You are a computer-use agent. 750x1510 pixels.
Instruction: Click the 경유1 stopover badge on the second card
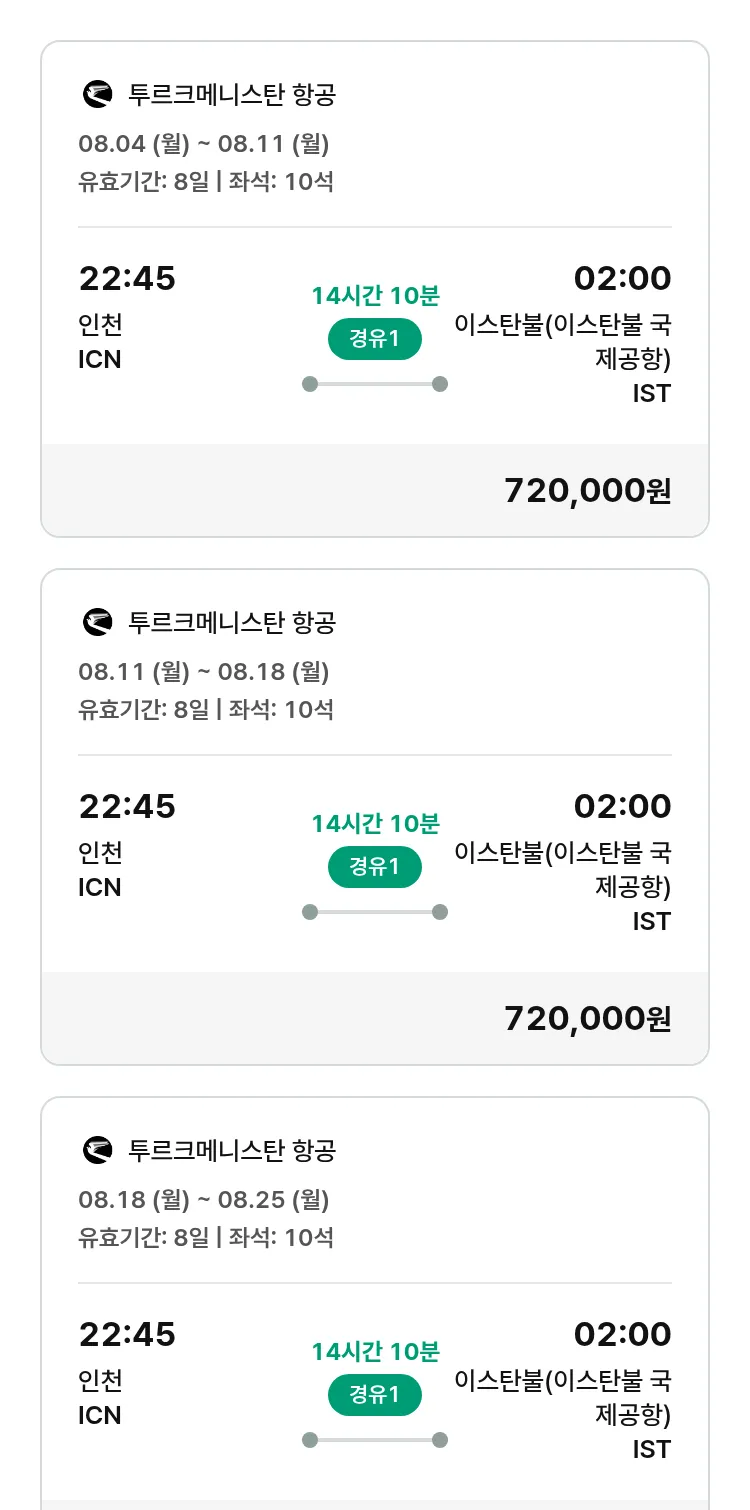374,866
